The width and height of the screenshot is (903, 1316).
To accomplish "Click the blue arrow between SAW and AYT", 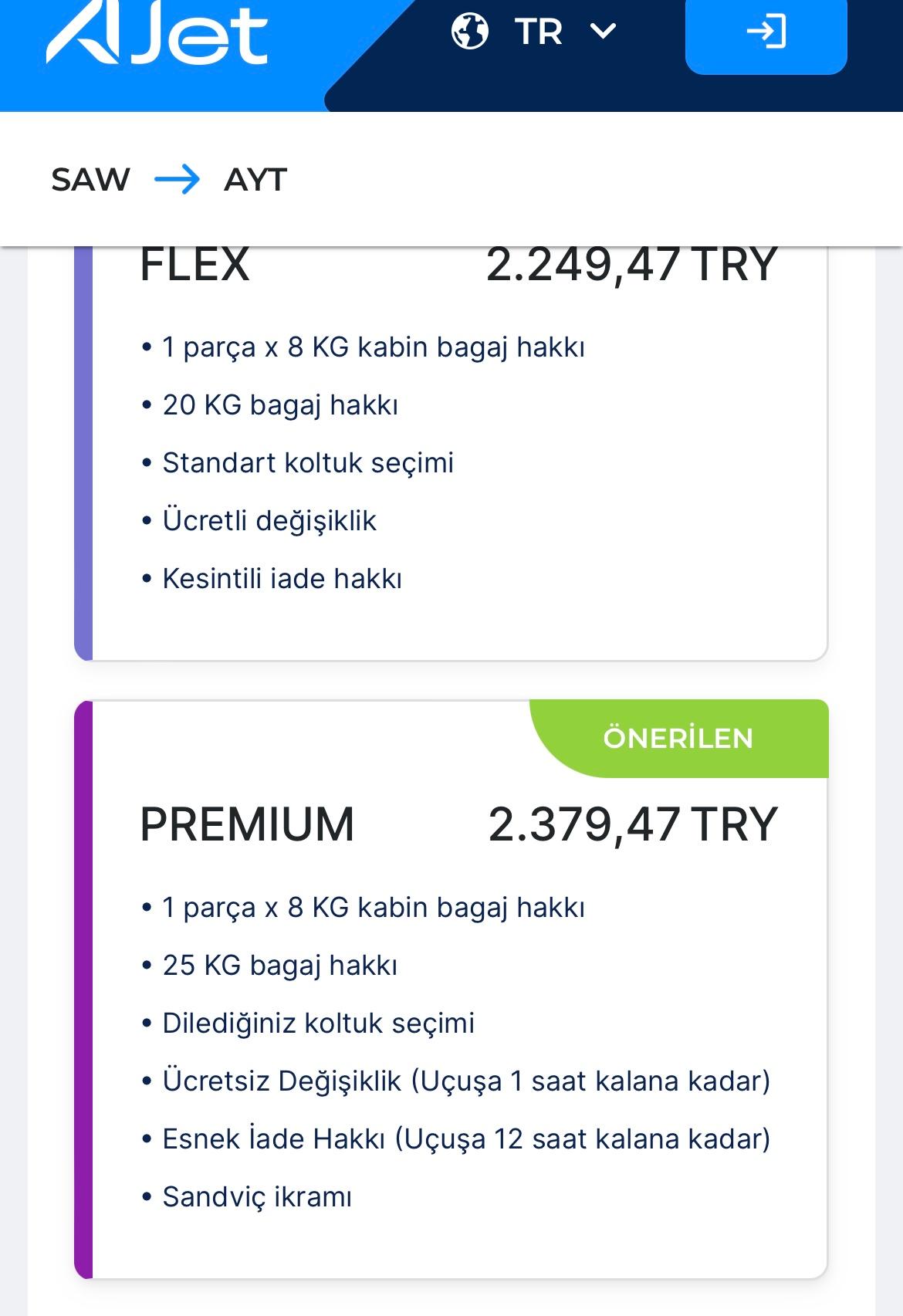I will (x=178, y=179).
